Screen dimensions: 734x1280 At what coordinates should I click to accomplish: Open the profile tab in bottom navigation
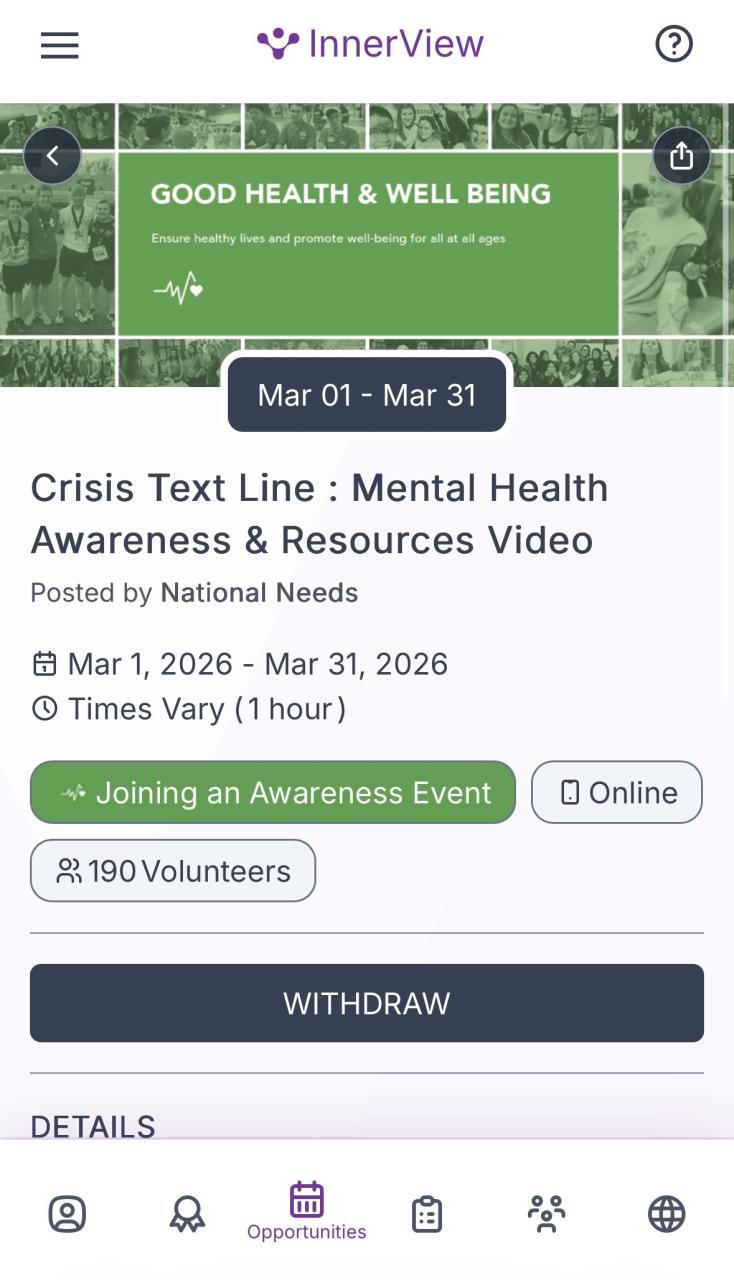click(67, 1214)
